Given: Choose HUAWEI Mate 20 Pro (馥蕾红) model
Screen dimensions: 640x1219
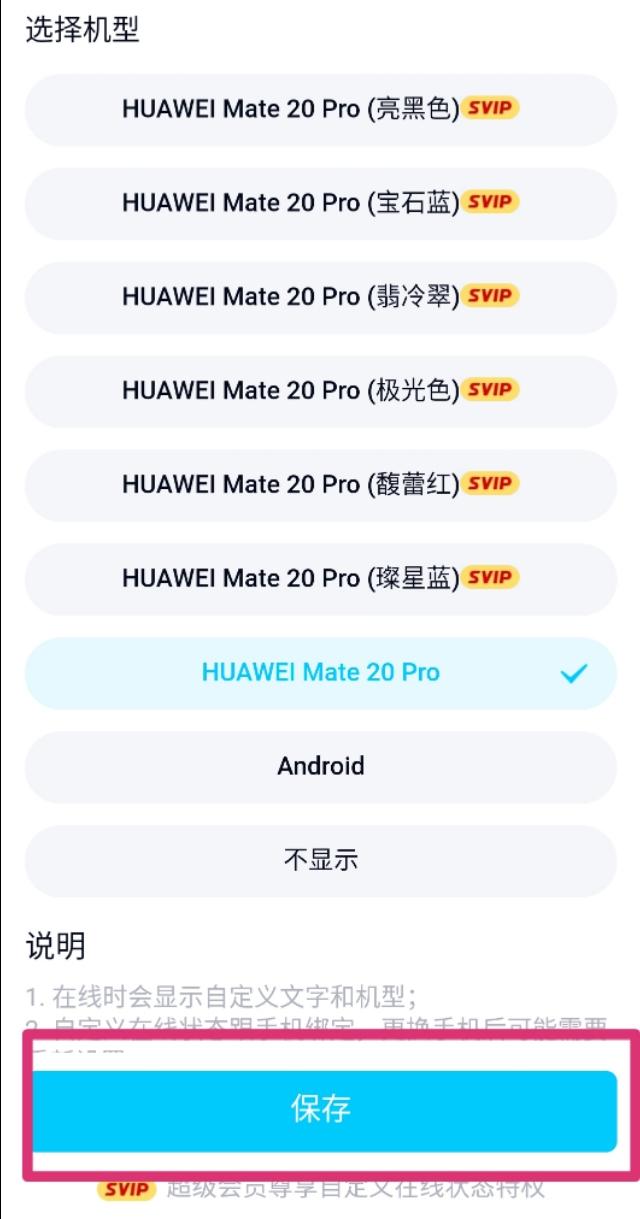Looking at the screenshot, I should pos(320,485).
